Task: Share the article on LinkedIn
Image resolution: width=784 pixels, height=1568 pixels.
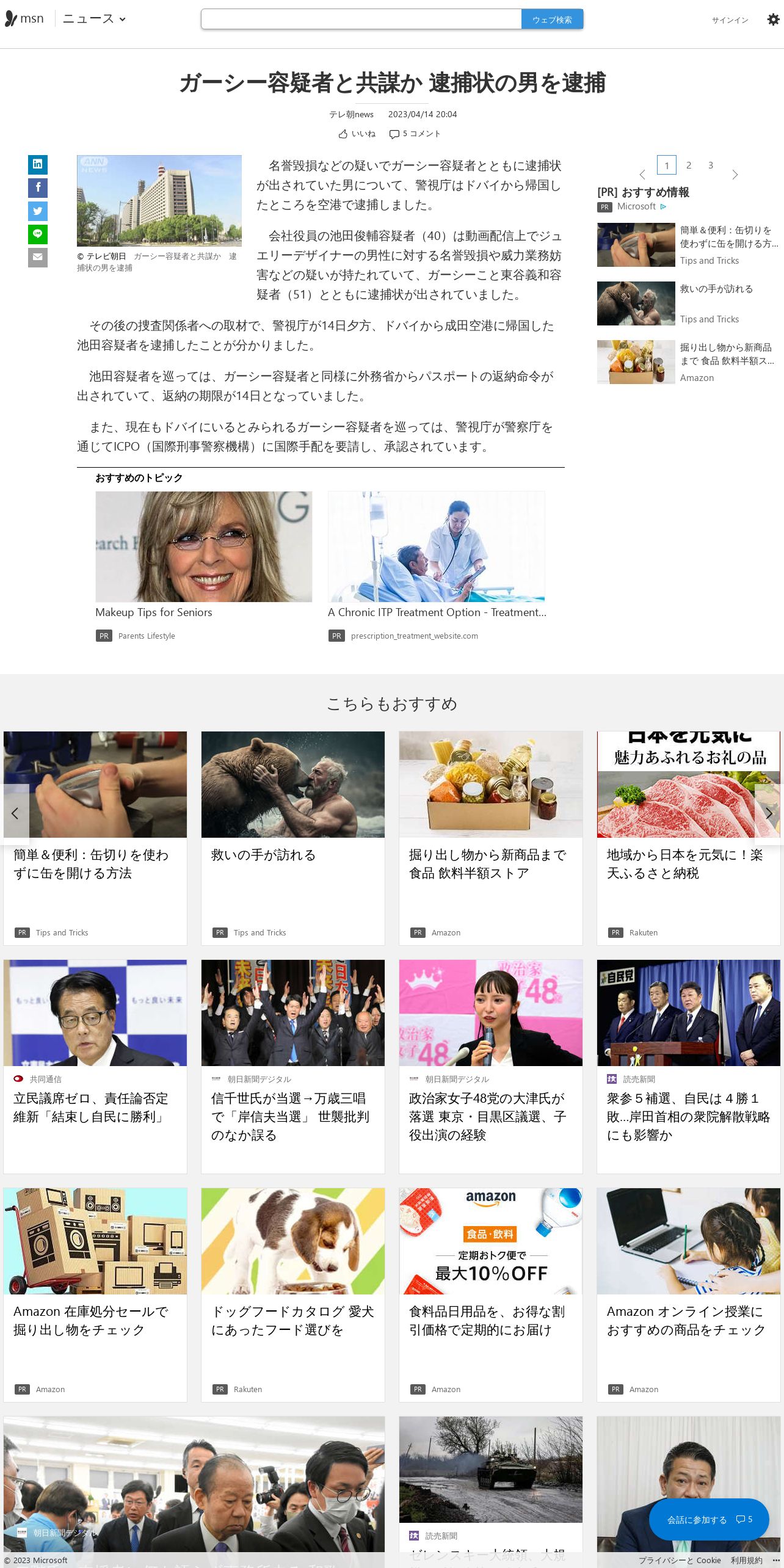Action: tap(38, 164)
